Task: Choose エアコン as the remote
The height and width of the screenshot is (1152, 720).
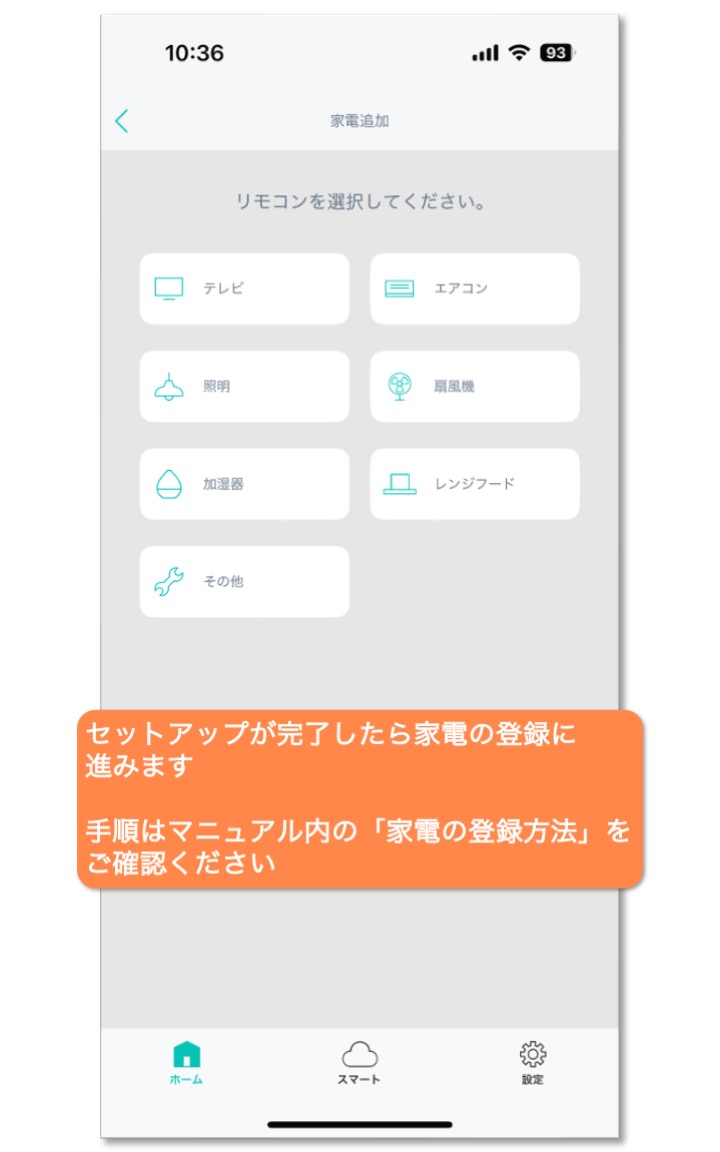Action: [x=475, y=289]
